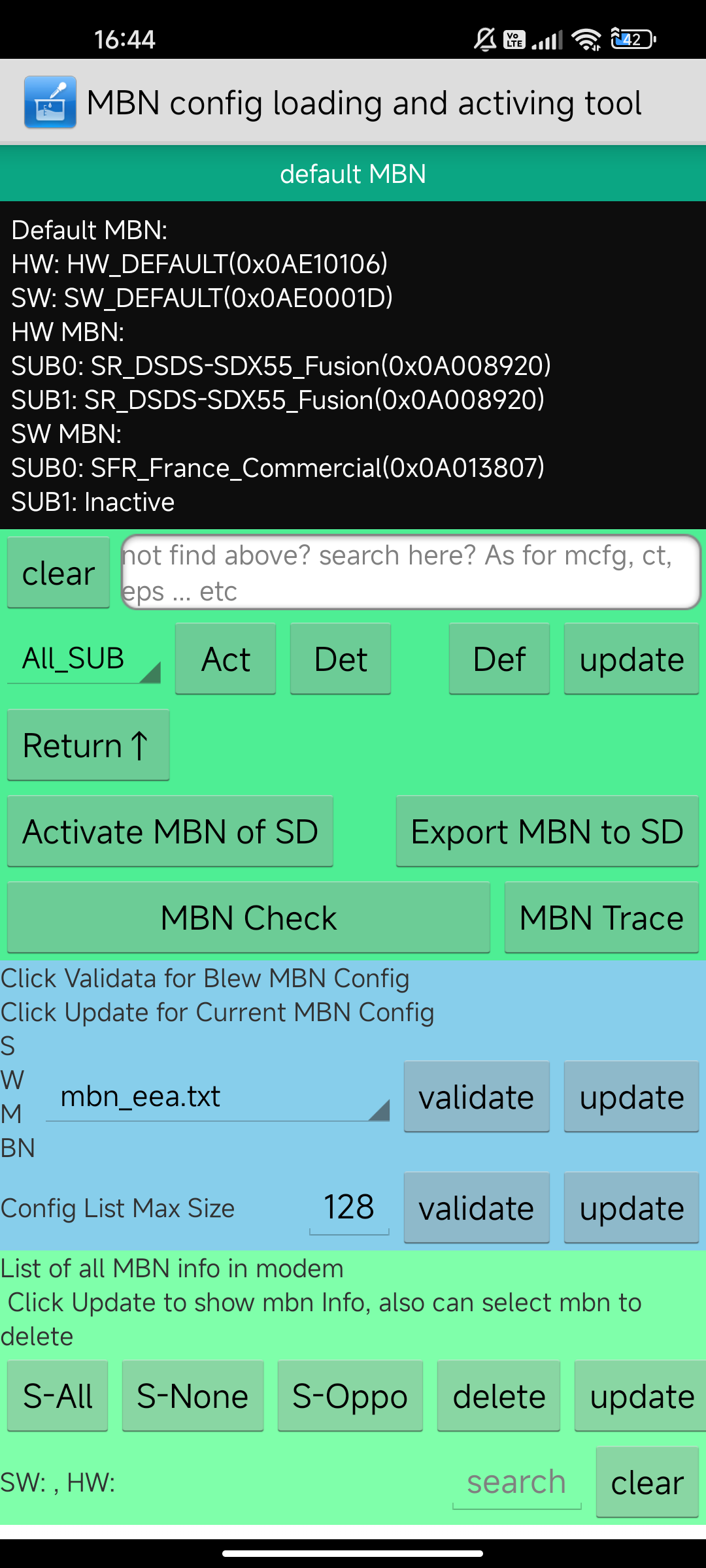Image resolution: width=706 pixels, height=1568 pixels.
Task: Tap the clear button beside the top search field
Action: pos(58,572)
